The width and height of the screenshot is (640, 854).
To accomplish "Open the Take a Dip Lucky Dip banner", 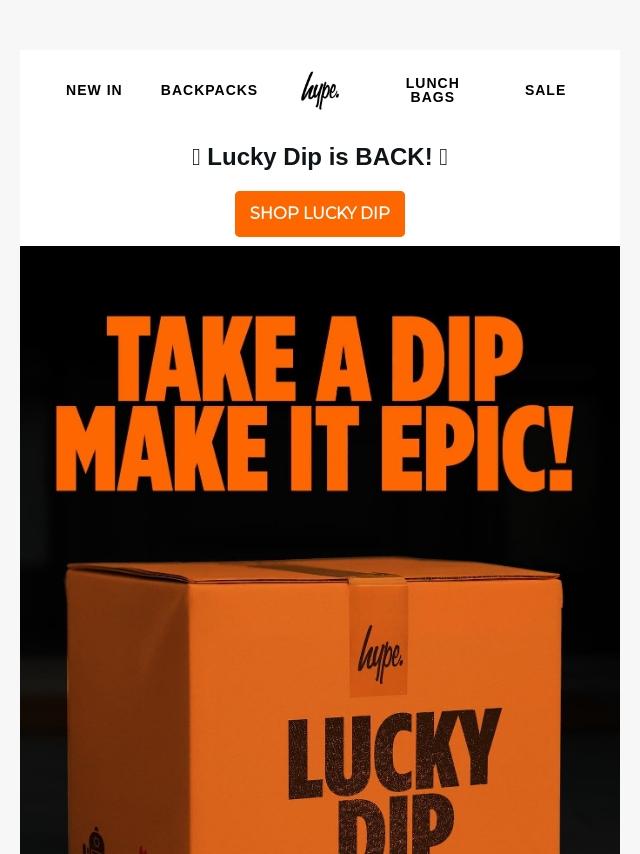I will (320, 550).
